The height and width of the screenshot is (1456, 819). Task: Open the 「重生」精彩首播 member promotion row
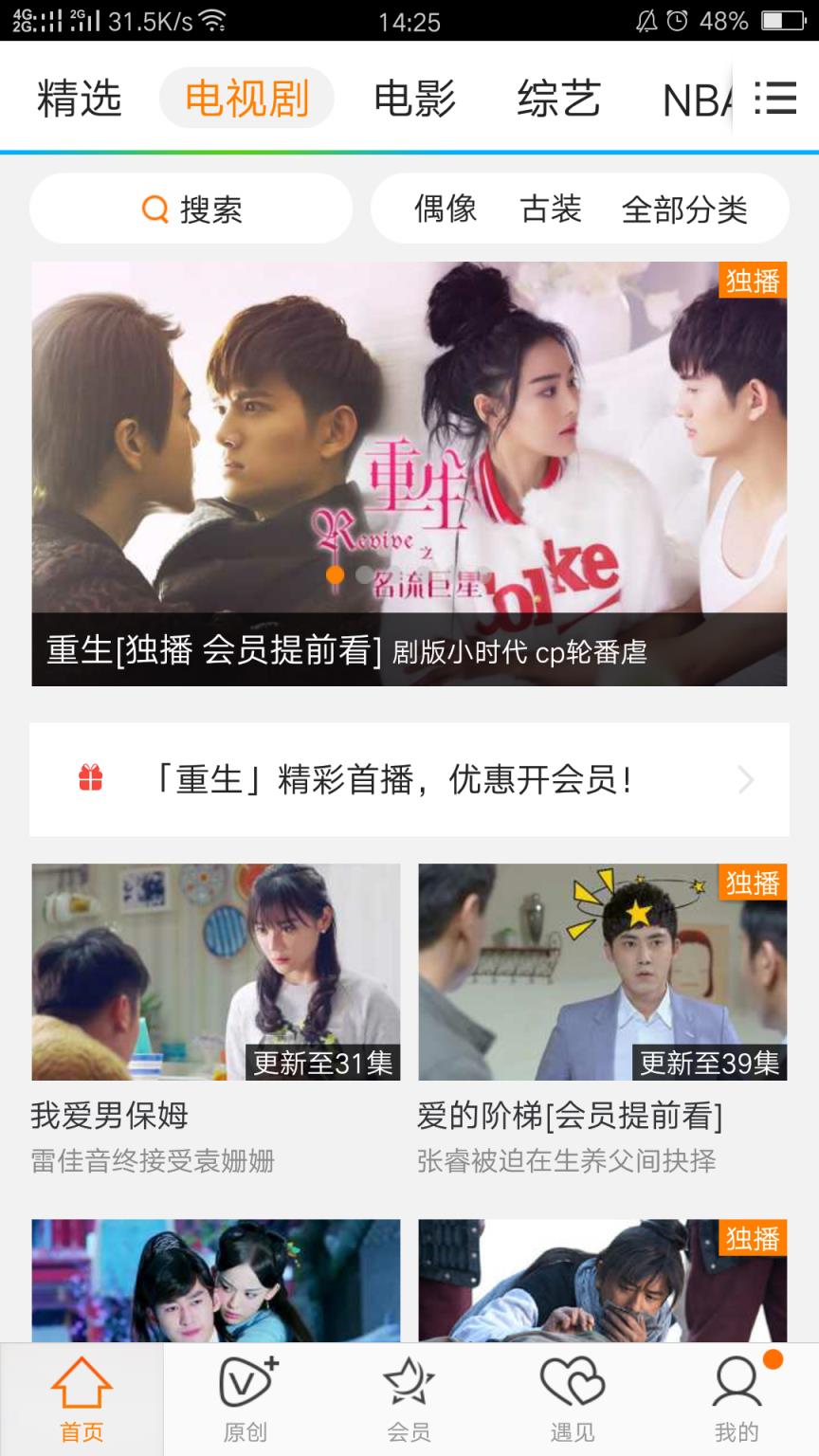click(x=409, y=780)
